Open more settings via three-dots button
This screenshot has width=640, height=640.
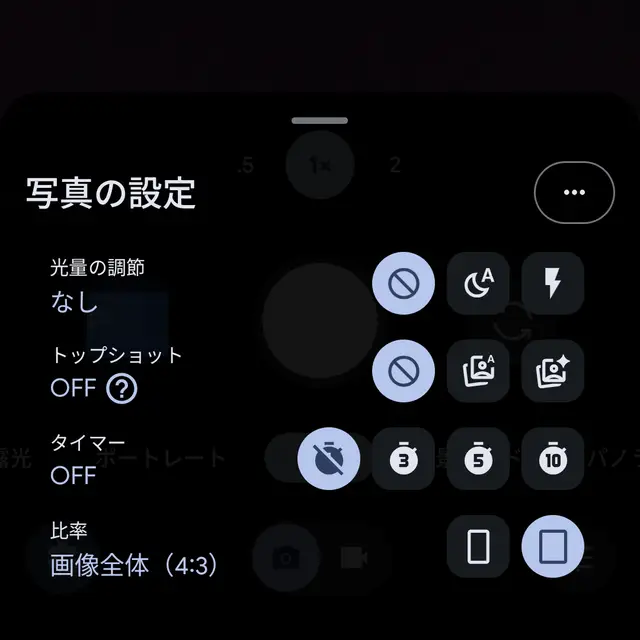[574, 192]
